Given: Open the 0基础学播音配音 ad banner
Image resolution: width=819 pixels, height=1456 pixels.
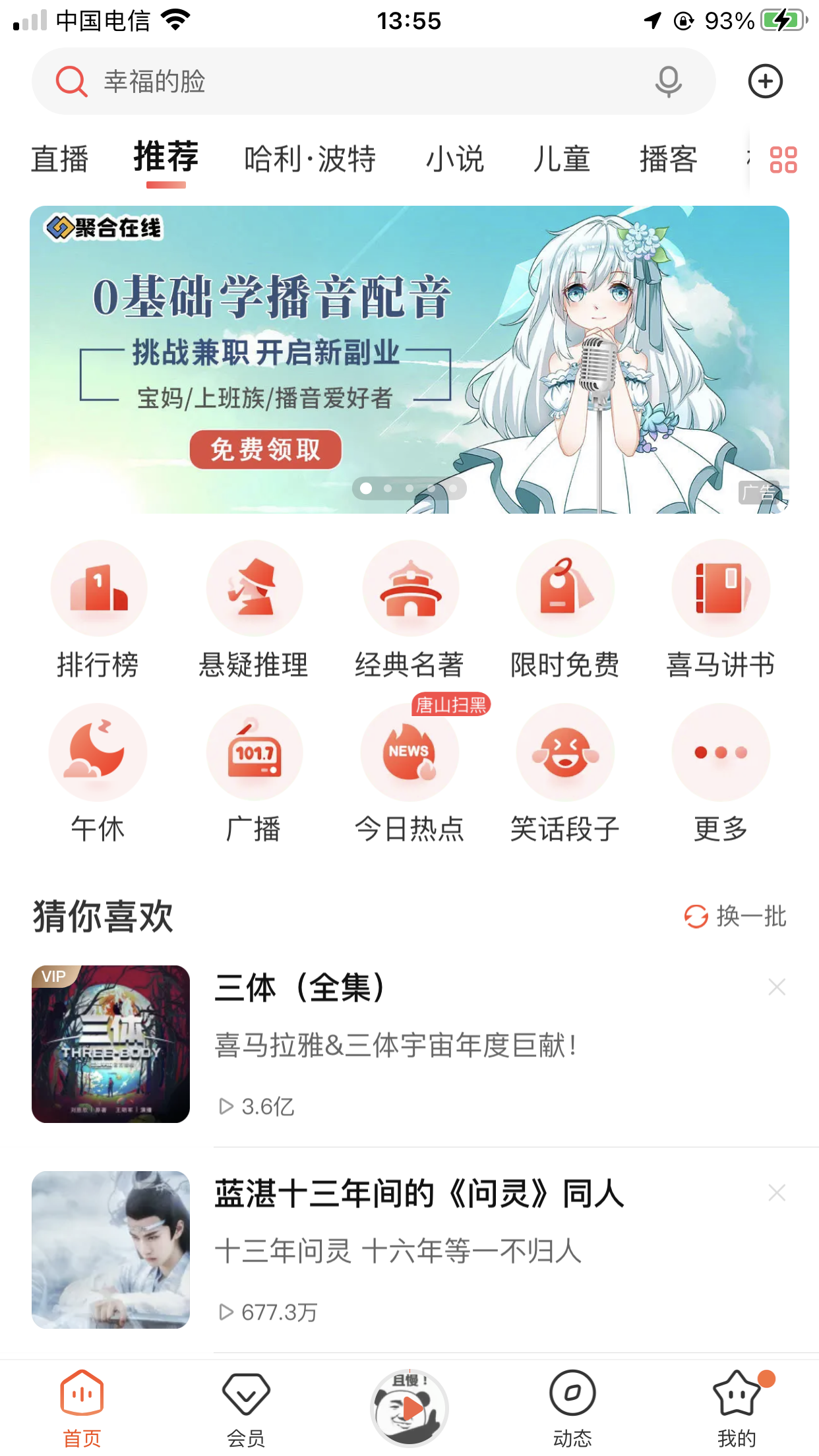Looking at the screenshot, I should click(x=409, y=359).
